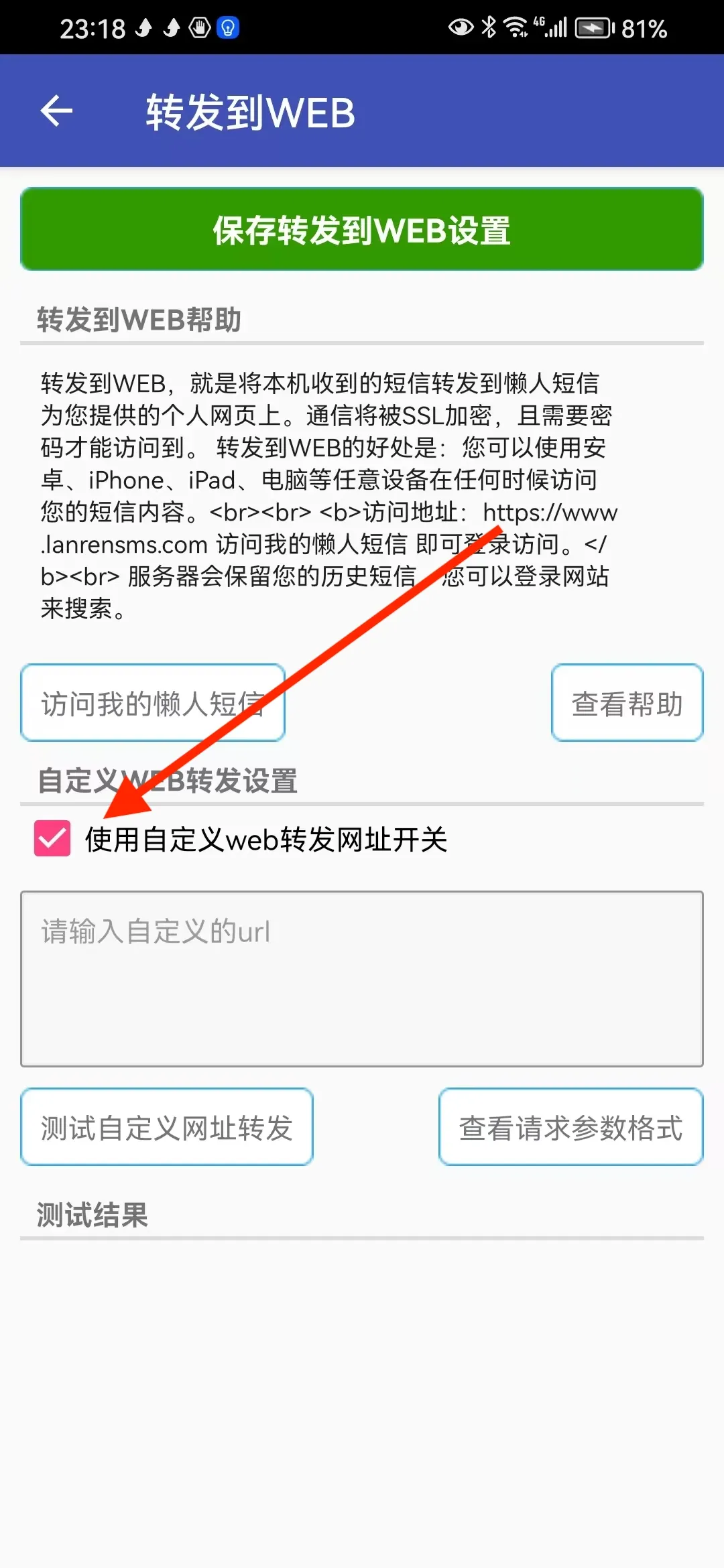Screen dimensions: 724x1568
Task: Focus the 请输入自定义的url field
Action: 362,978
